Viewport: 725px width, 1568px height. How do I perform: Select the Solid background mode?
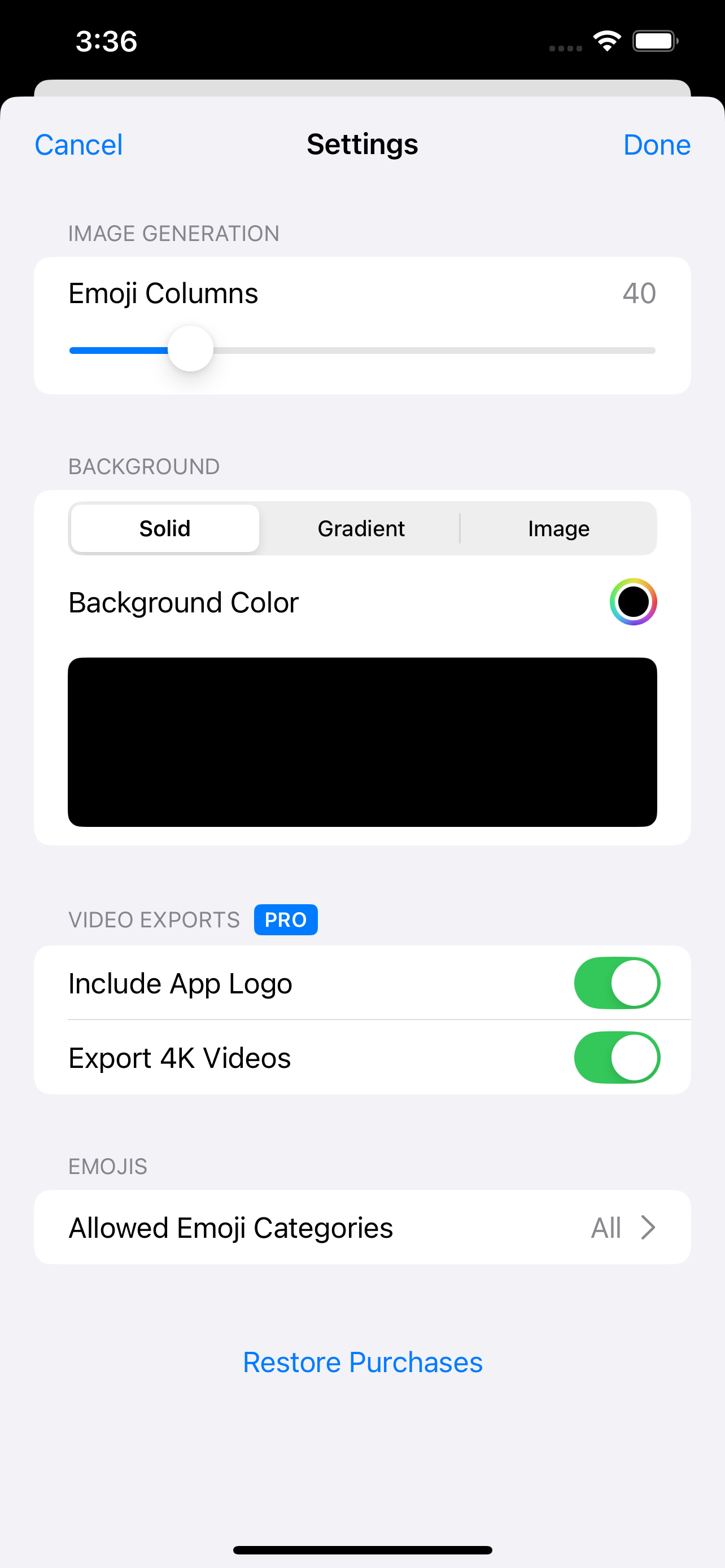[164, 528]
